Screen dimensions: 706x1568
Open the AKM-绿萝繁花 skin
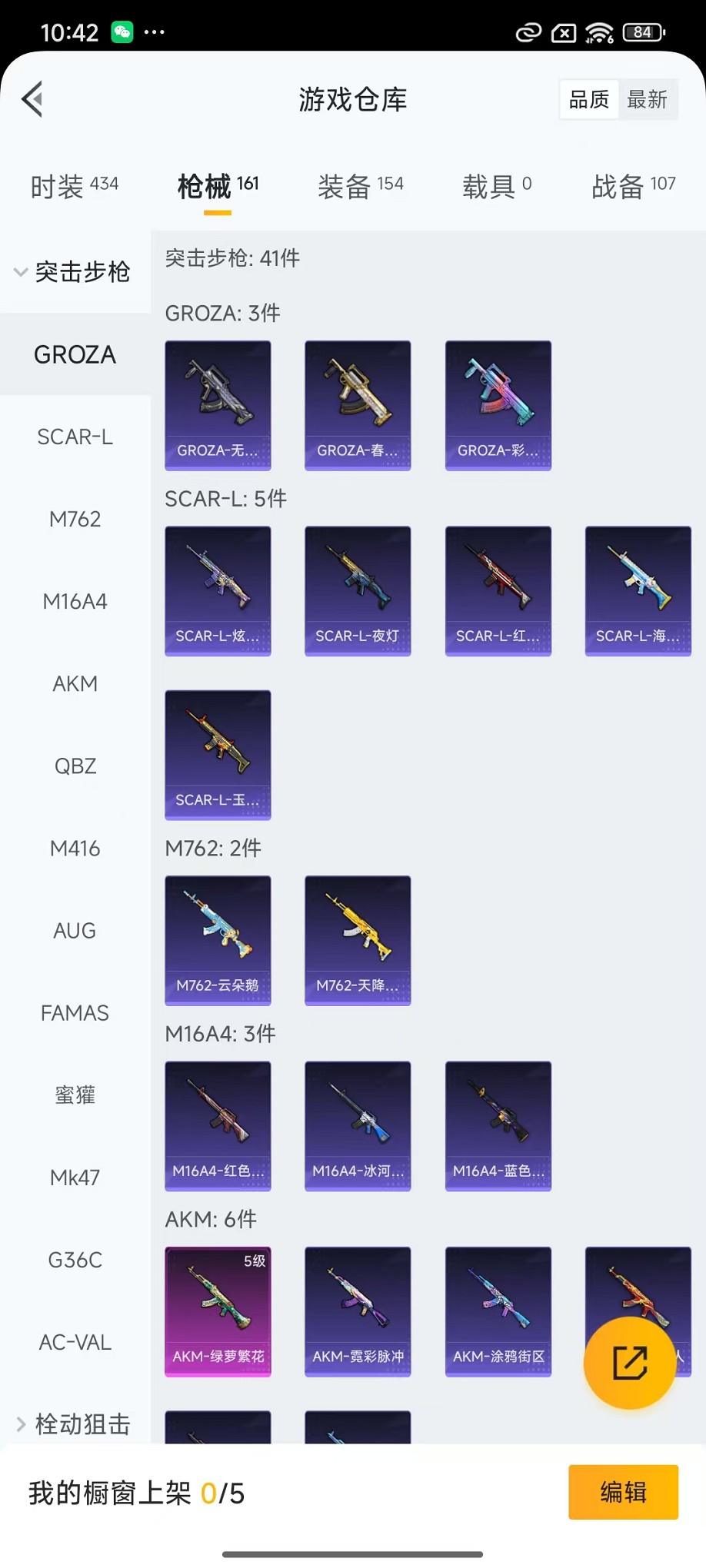218,1311
